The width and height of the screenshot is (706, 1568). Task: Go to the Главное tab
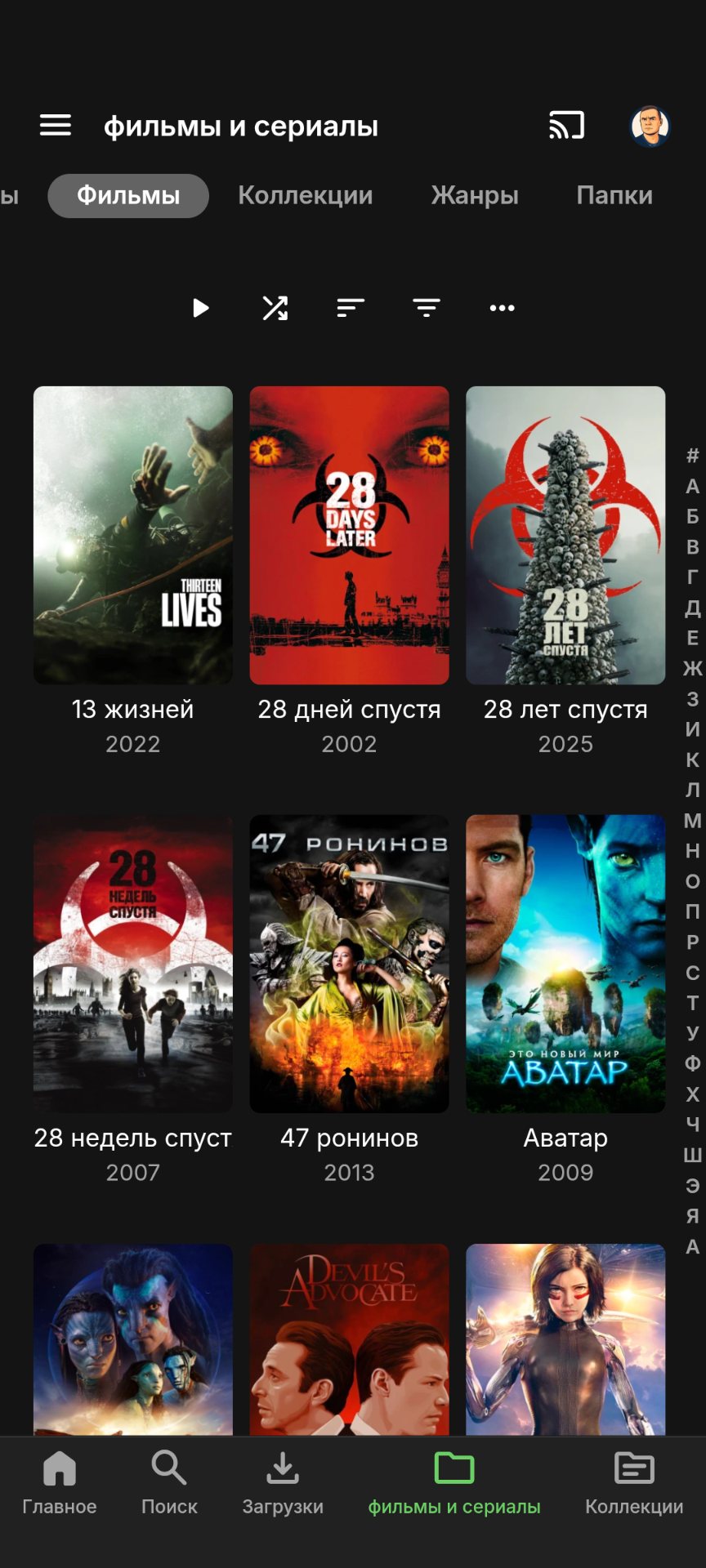click(60, 1481)
